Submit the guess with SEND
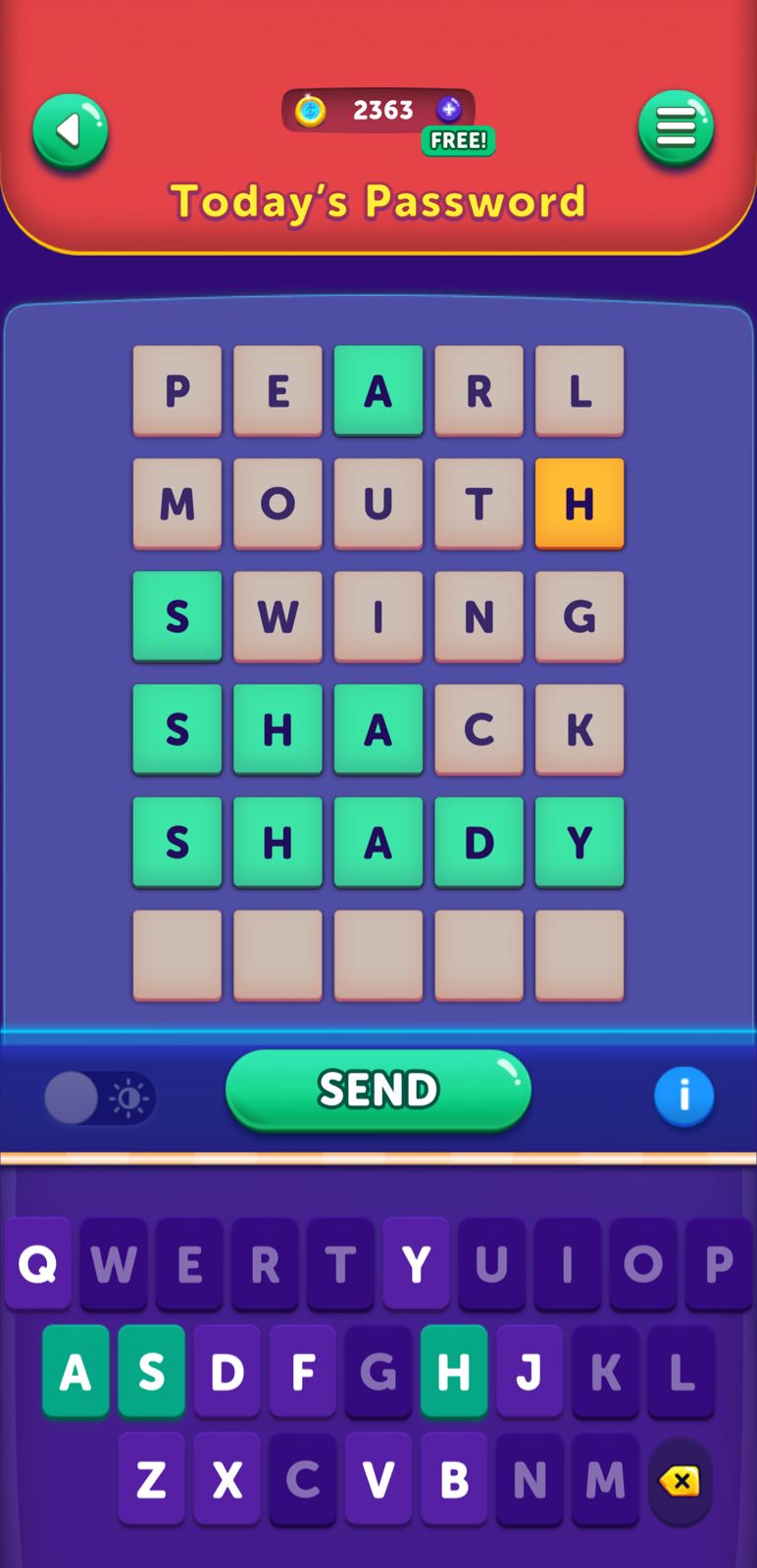 click(x=378, y=1090)
